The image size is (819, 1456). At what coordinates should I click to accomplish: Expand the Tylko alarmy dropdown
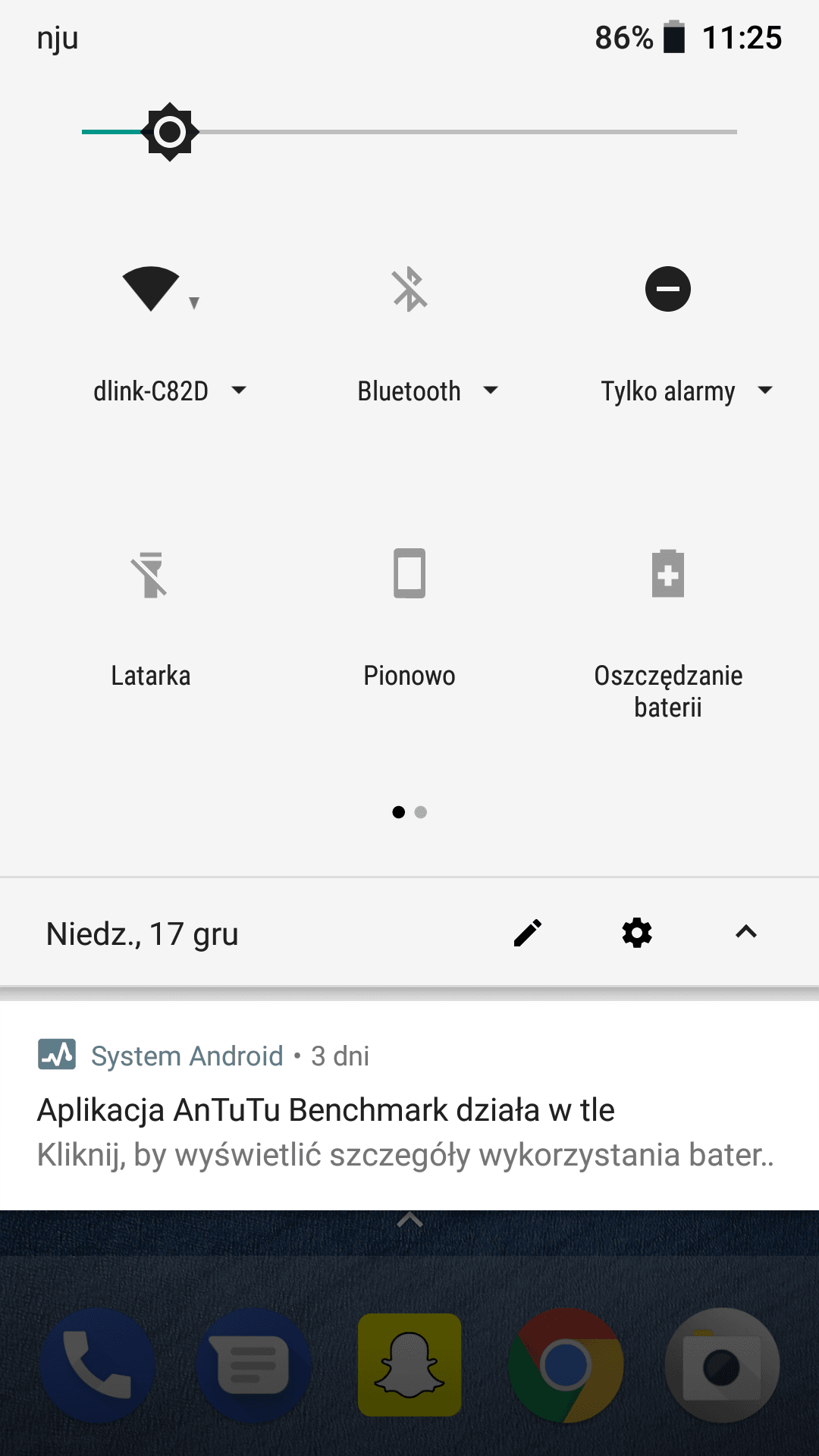point(687,391)
